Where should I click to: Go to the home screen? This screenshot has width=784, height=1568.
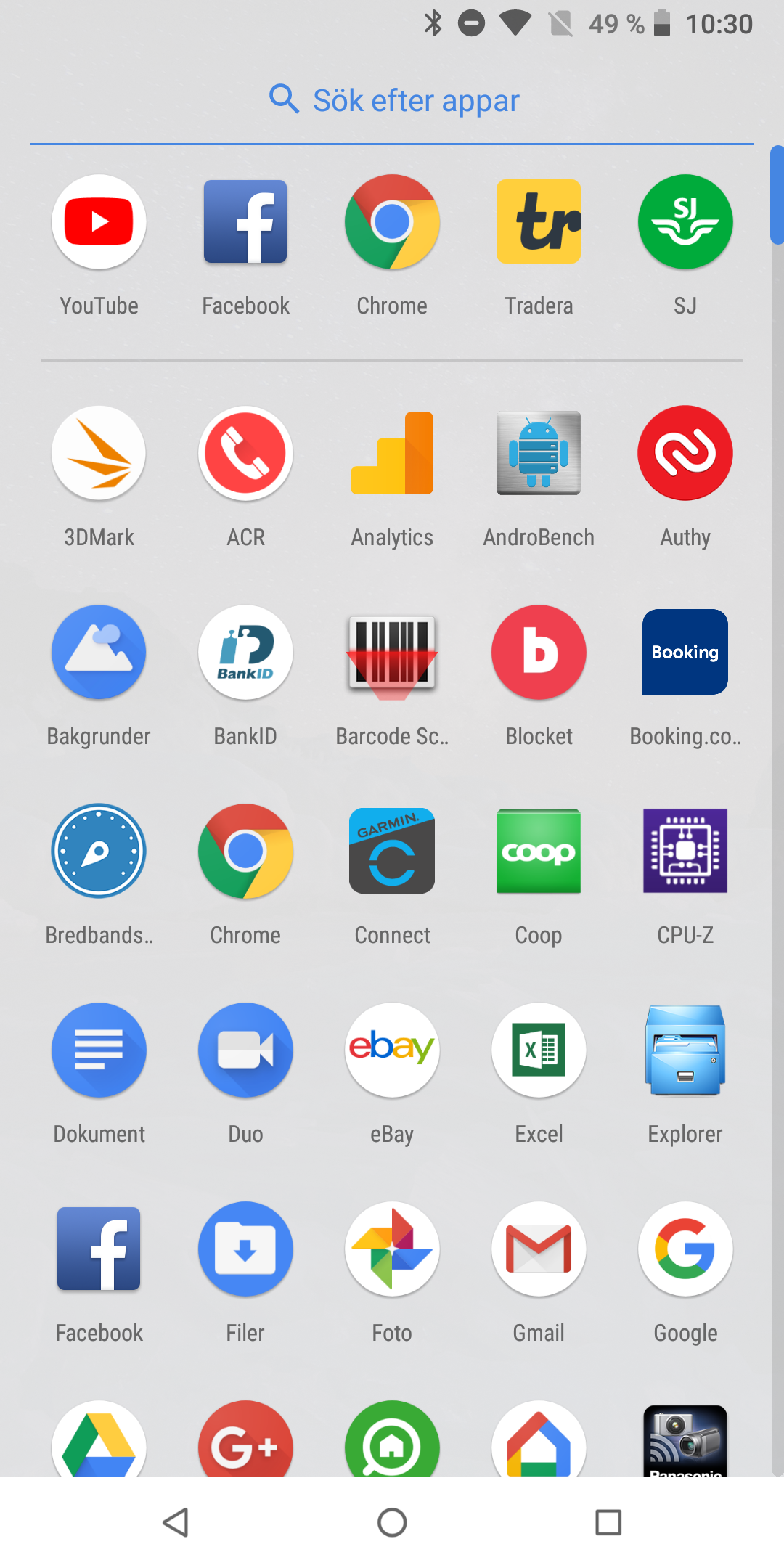(x=392, y=1522)
